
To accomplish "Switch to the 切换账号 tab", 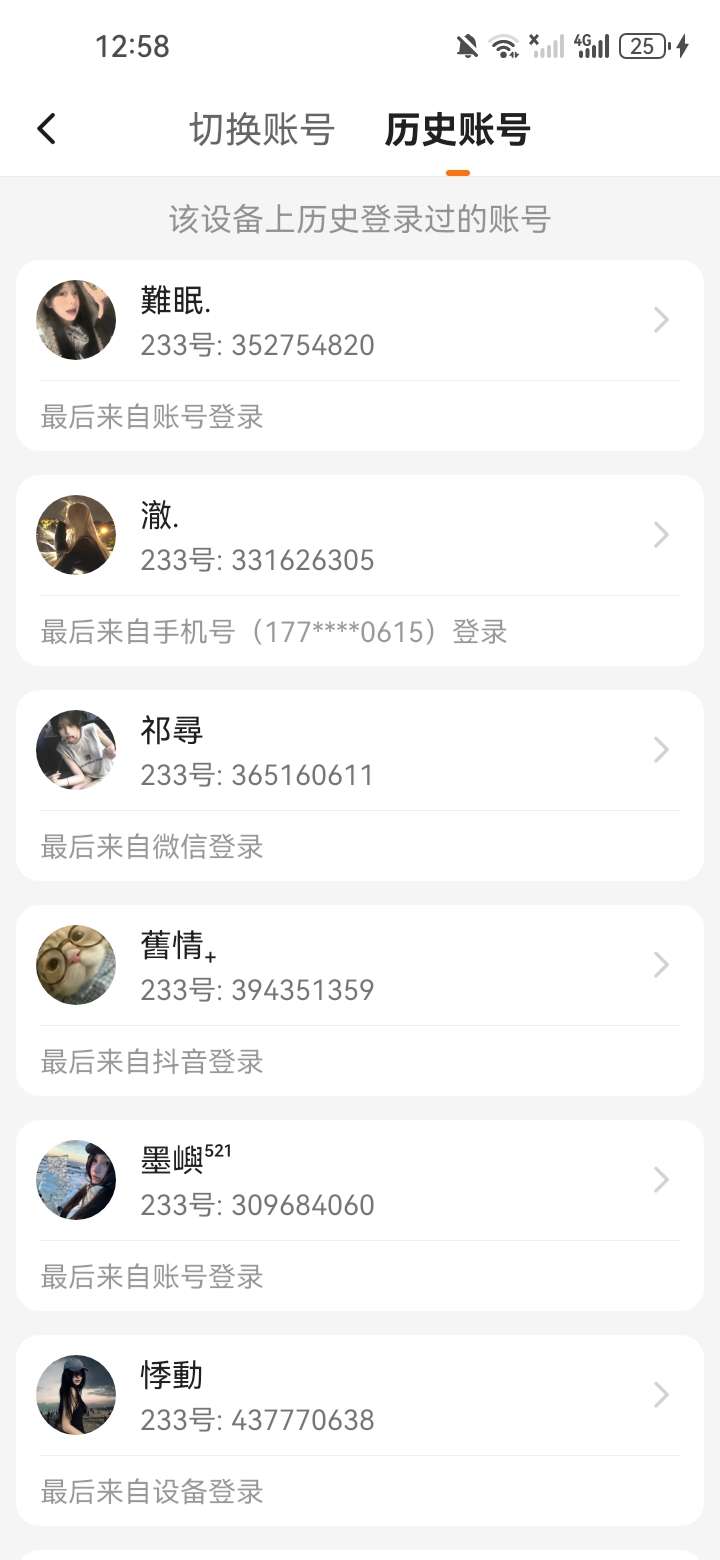I will click(x=262, y=130).
